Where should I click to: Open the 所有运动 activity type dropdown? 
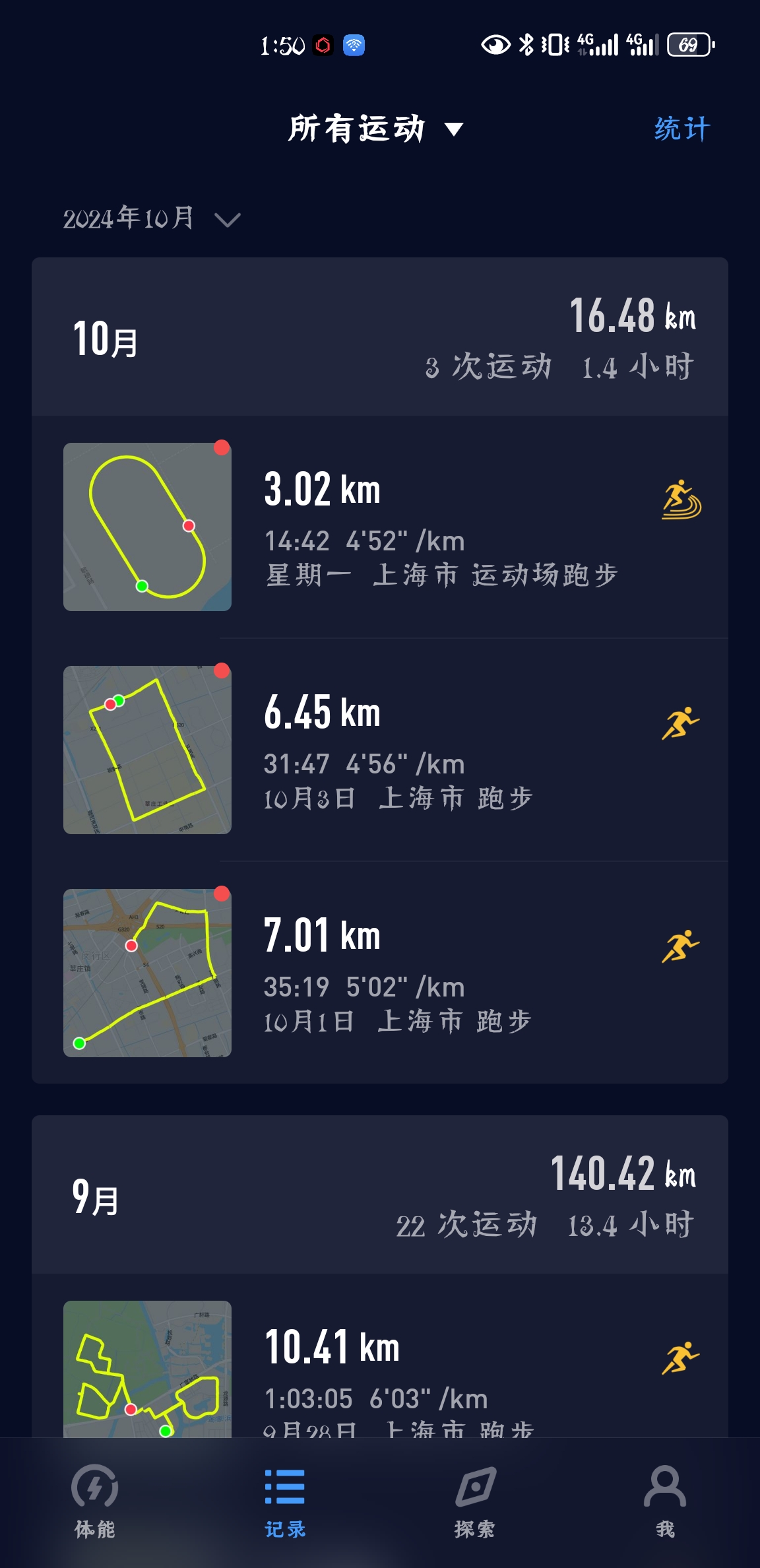point(375,129)
